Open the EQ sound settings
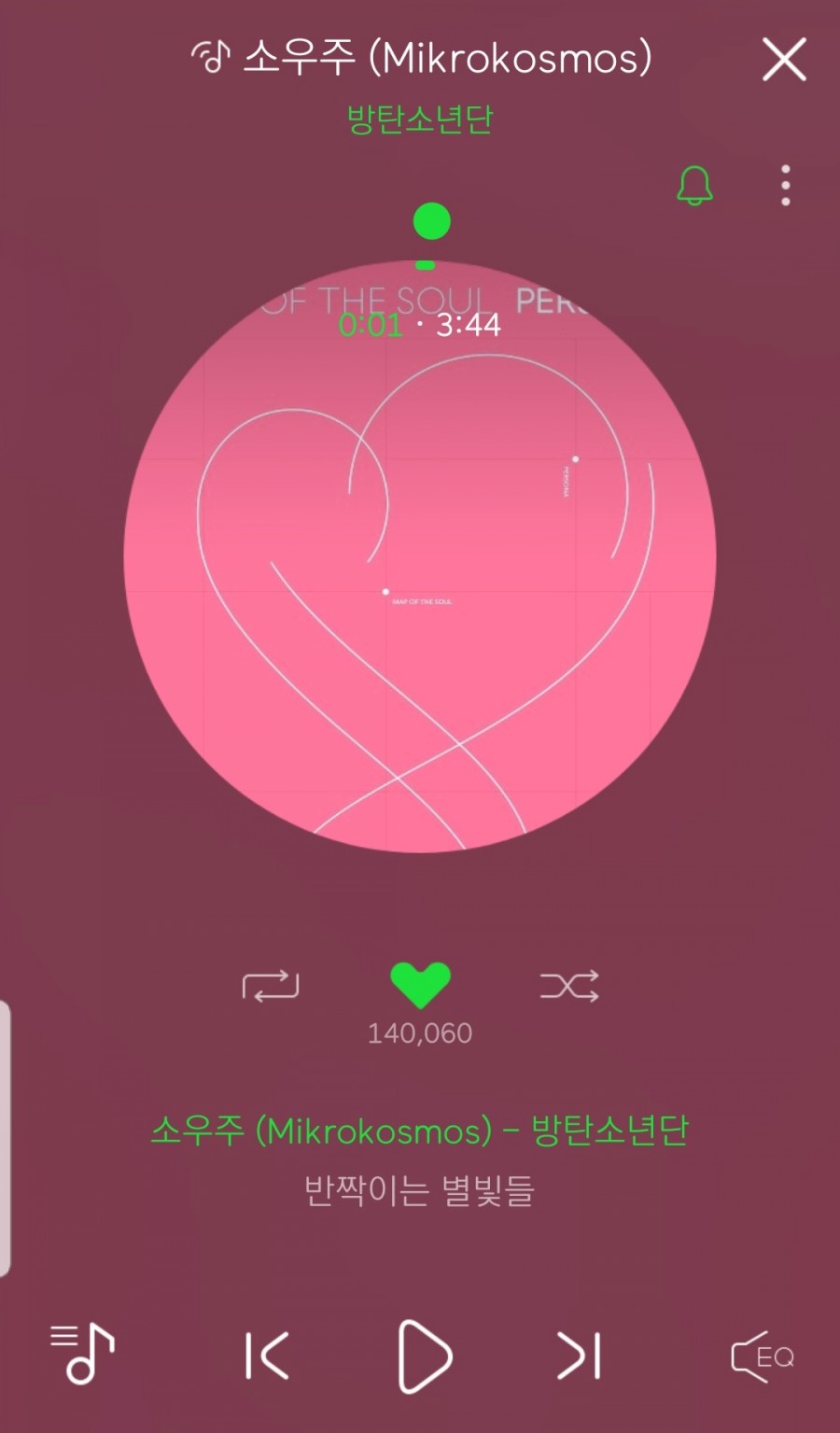The image size is (840, 1433). [762, 1356]
